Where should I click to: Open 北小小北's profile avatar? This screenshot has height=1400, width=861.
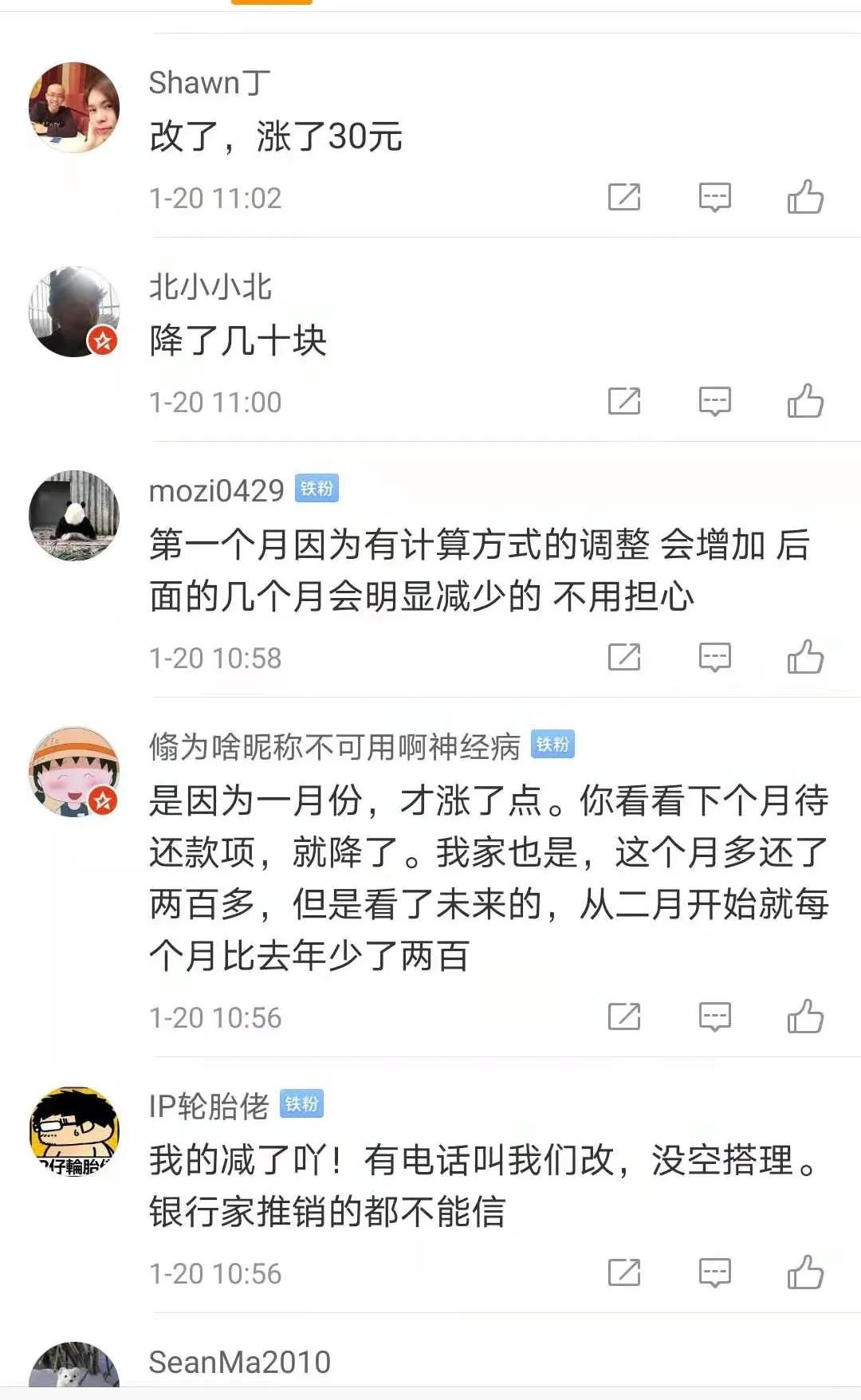pos(74,312)
